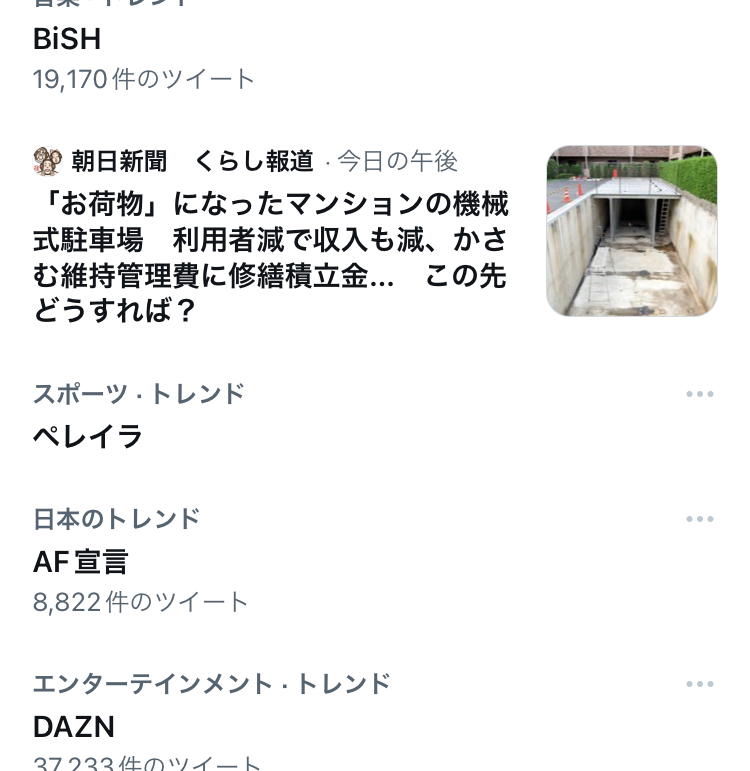The image size is (750, 771).
Task: View the parking garage article thumbnail
Action: coord(631,231)
